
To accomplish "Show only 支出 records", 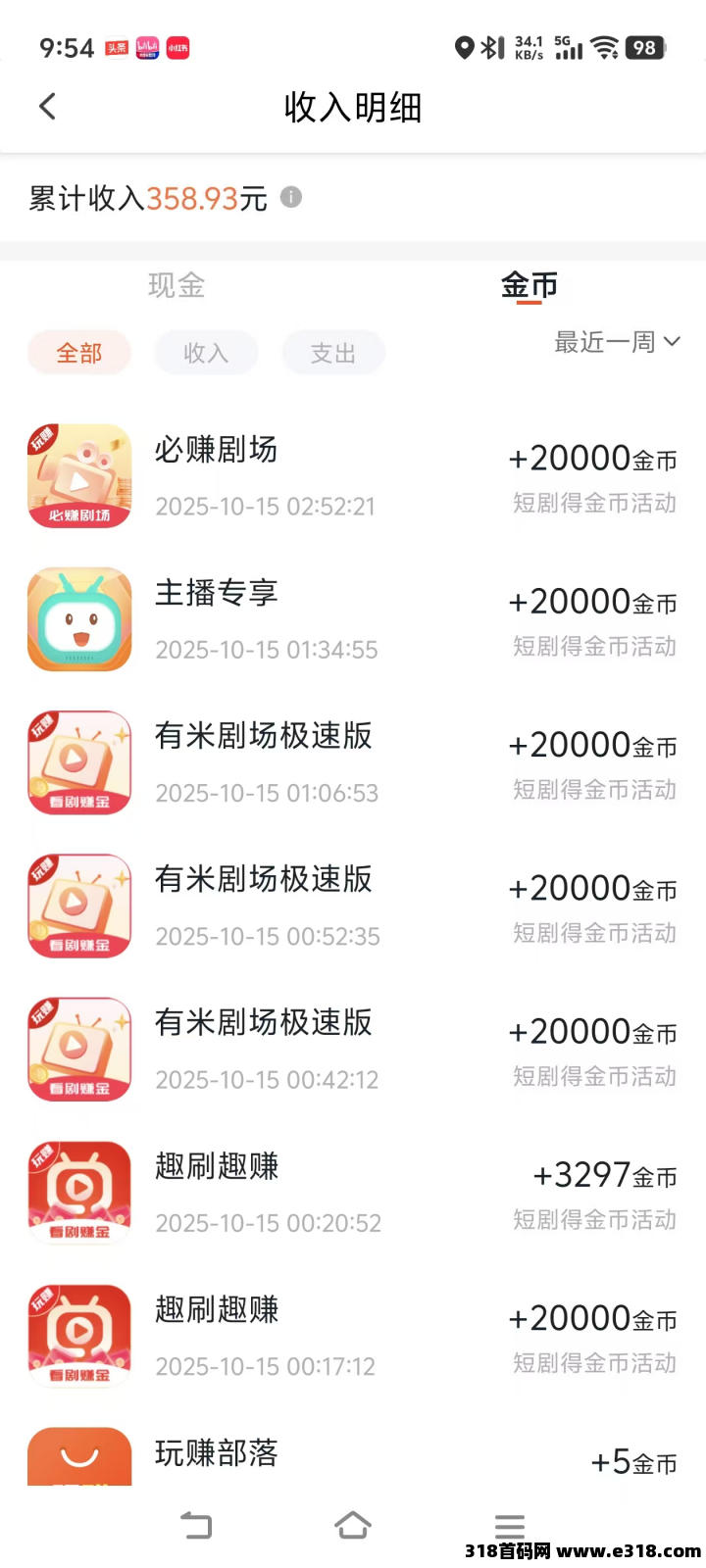I will coord(333,353).
